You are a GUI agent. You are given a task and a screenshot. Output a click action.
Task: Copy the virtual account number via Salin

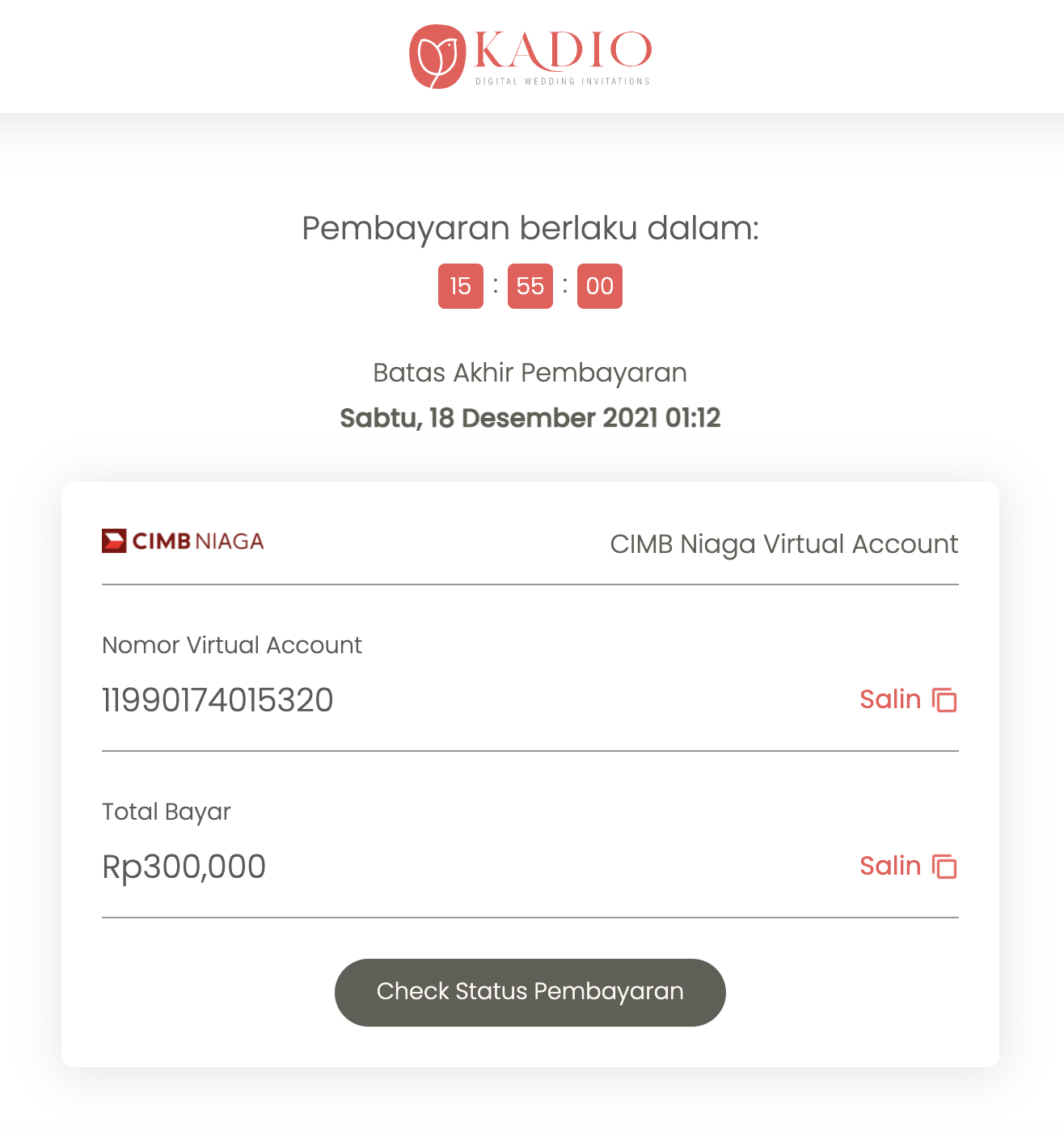[907, 699]
